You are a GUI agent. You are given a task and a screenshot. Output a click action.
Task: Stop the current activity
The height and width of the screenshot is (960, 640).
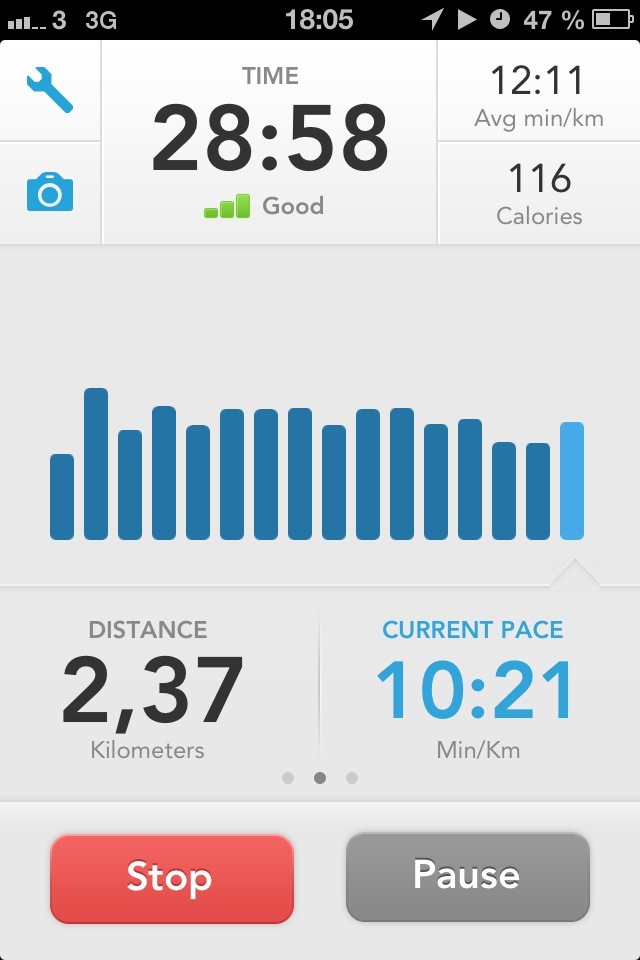click(171, 878)
